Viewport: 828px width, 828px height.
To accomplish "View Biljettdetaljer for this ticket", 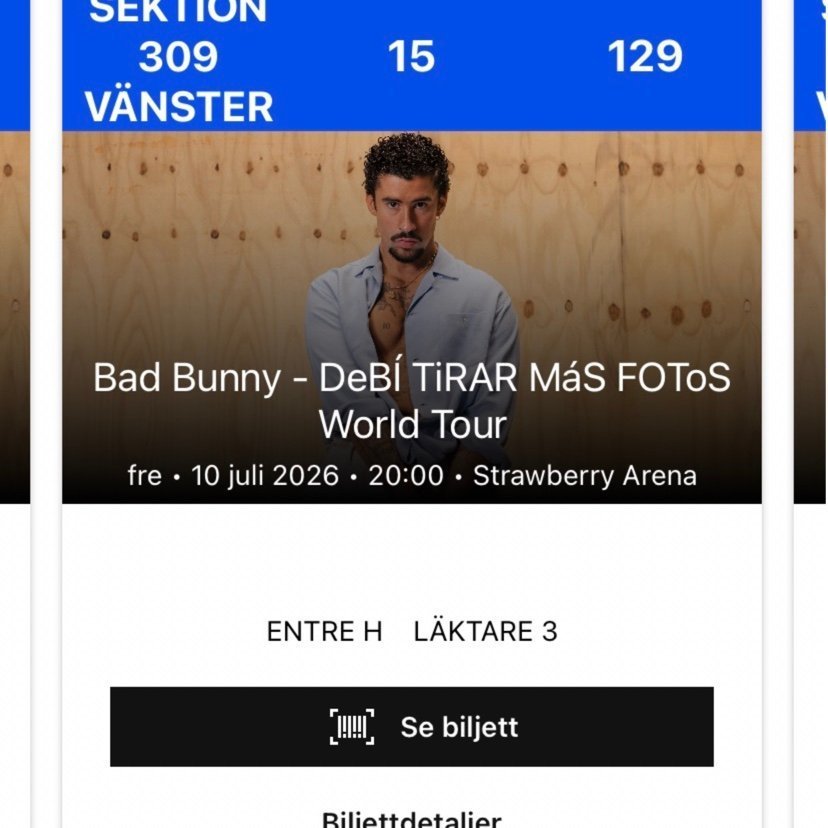I will click(x=411, y=820).
